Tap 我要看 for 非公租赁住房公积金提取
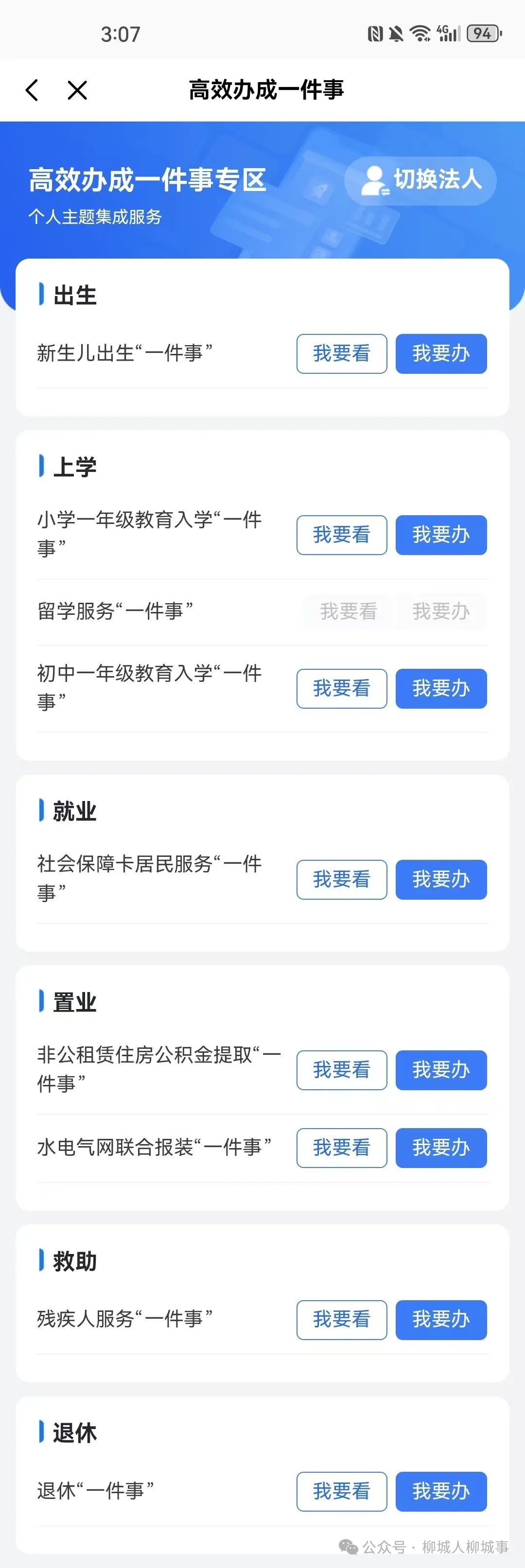Viewport: 525px width, 1568px height. tap(342, 1070)
